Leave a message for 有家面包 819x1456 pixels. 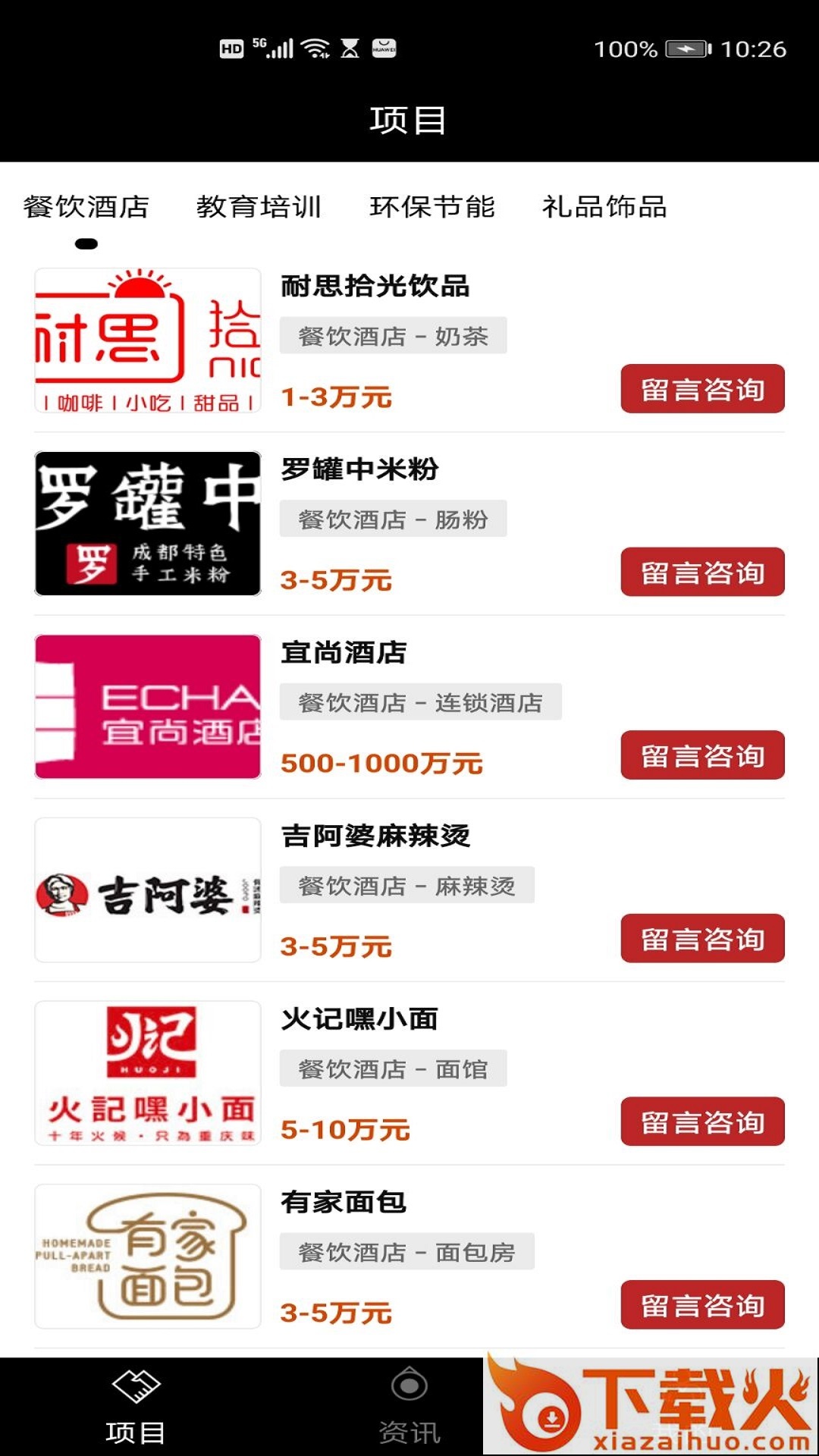coord(702,1305)
